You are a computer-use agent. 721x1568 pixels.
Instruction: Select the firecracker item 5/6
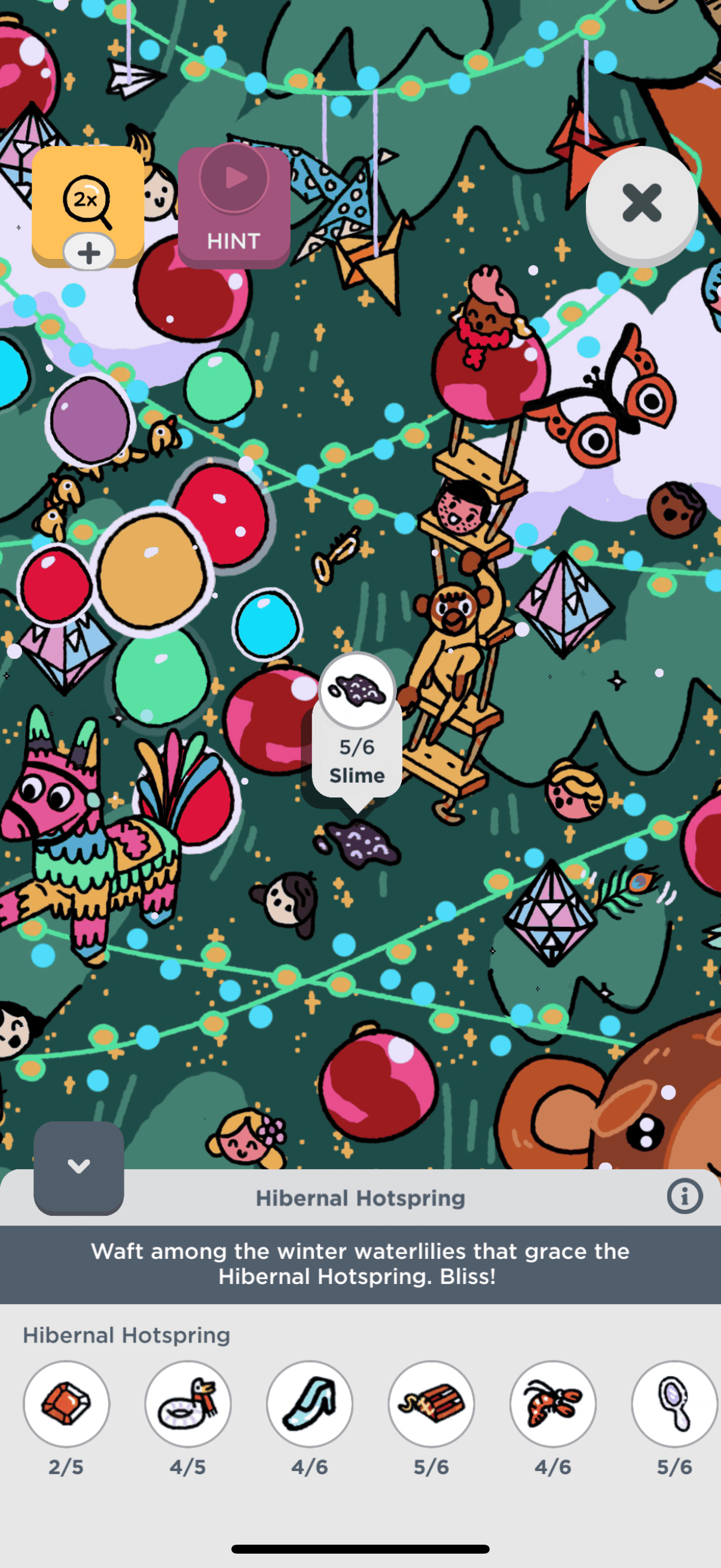point(432,1403)
